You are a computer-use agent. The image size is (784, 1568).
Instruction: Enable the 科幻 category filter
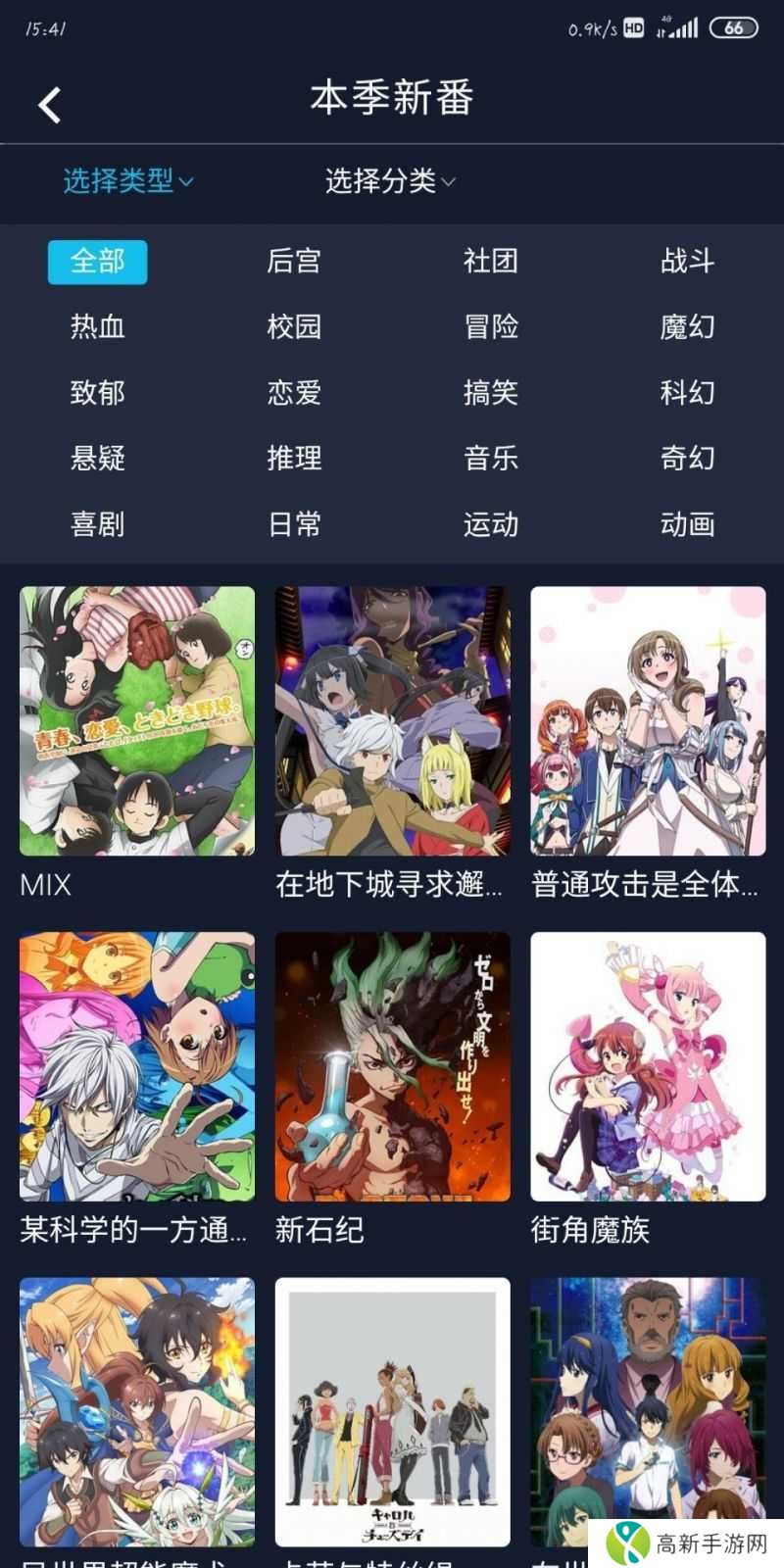tap(687, 393)
